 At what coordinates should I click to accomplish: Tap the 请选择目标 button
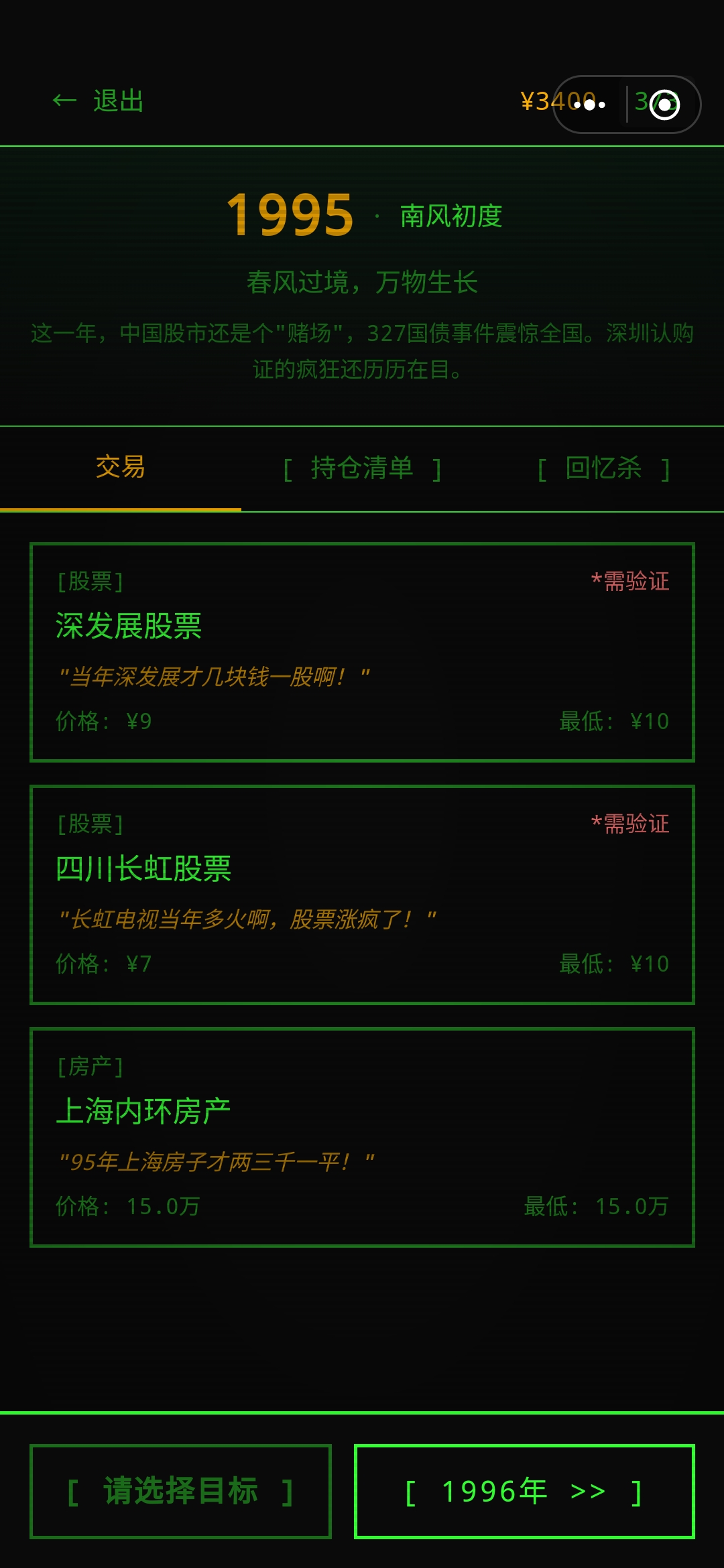tap(181, 1491)
